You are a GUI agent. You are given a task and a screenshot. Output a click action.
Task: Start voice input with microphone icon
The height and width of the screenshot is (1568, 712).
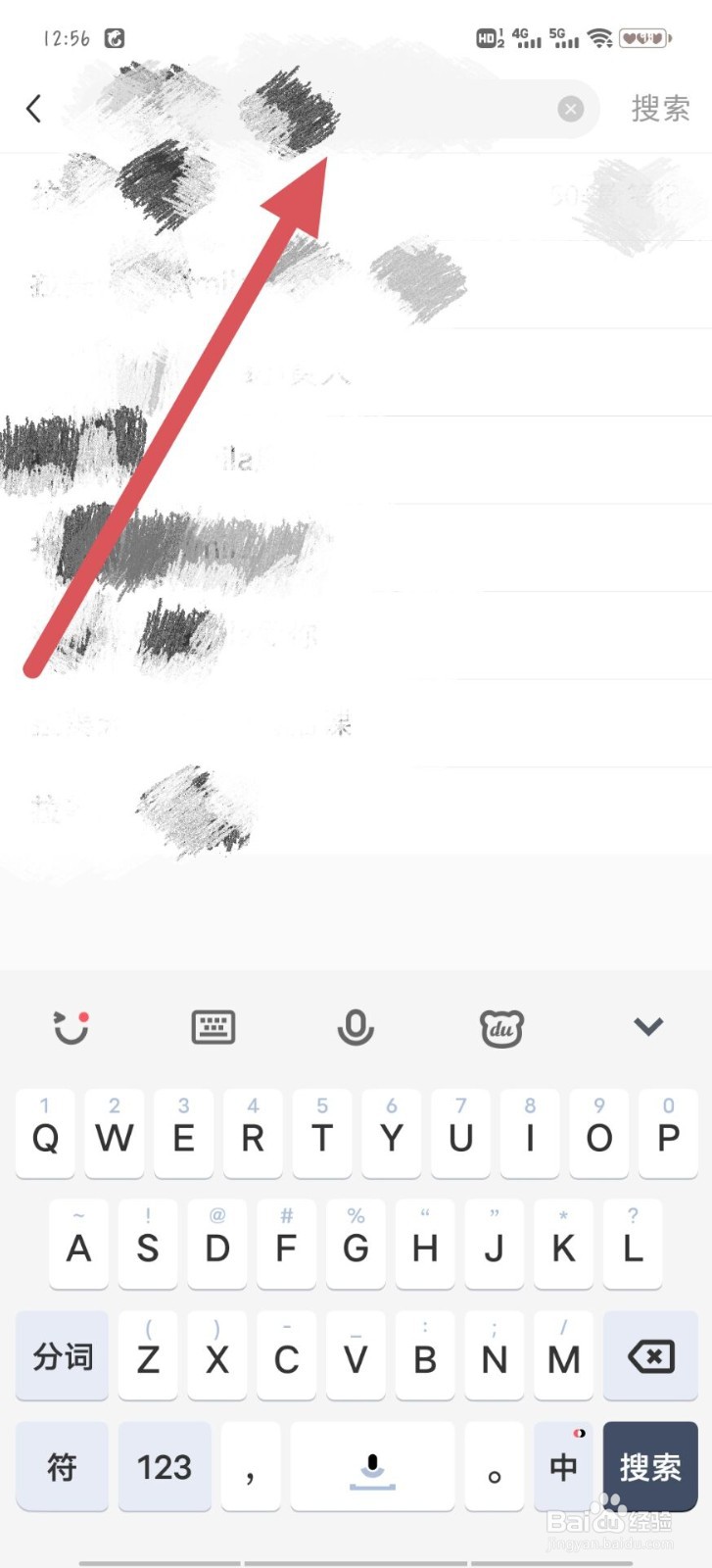[356, 1027]
